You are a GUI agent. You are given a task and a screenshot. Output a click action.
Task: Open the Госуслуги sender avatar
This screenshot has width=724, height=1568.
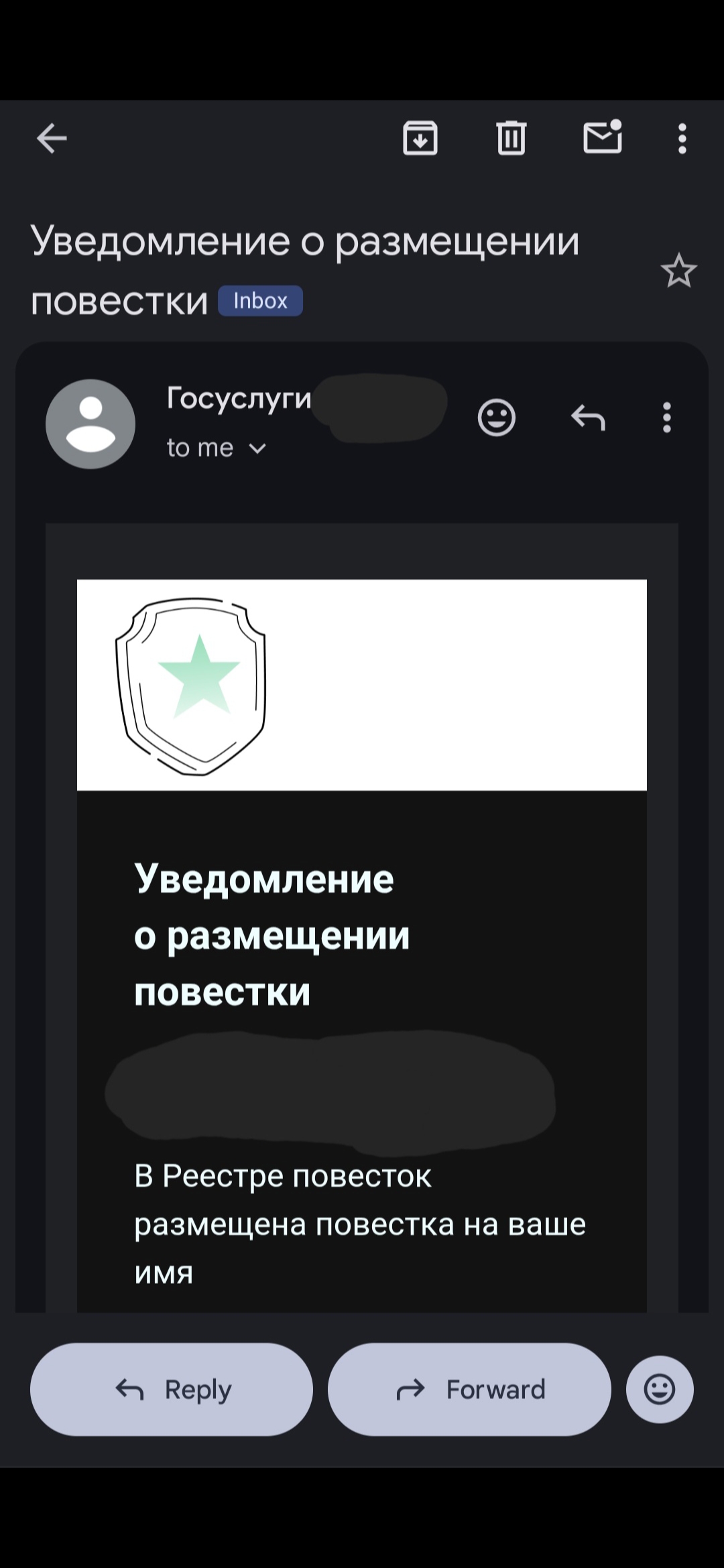[x=90, y=424]
